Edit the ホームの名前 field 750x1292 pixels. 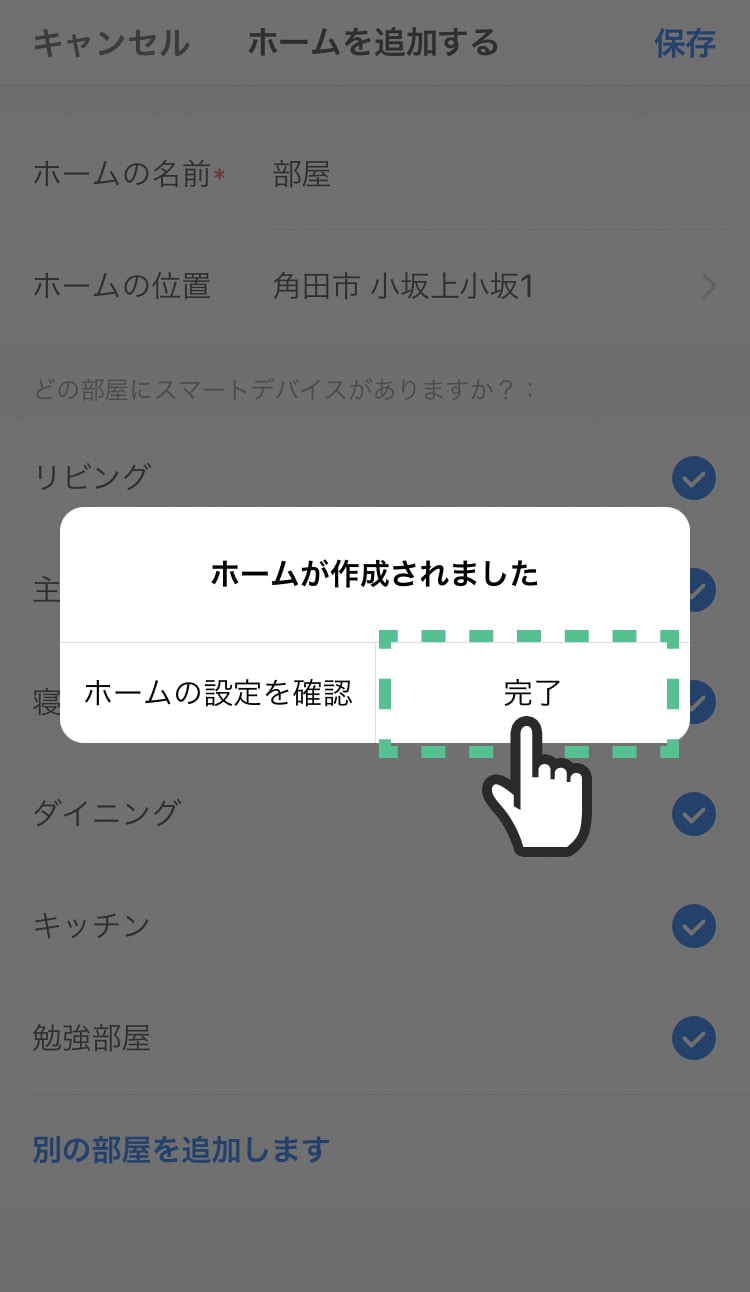490,176
